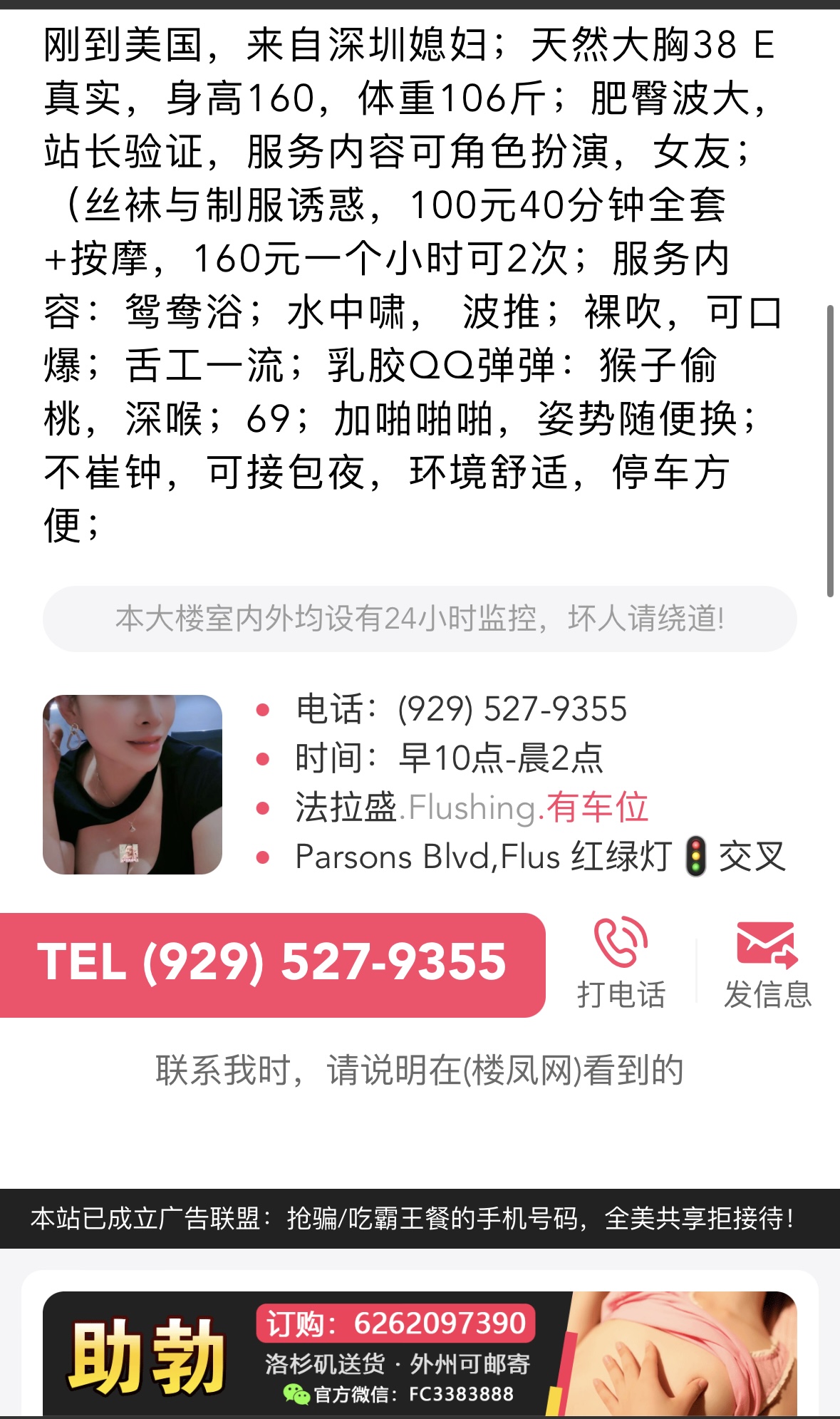Image resolution: width=840 pixels, height=1419 pixels.
Task: Tap the red TEL (929) 527-9355 button
Action: pyautogui.click(x=272, y=964)
